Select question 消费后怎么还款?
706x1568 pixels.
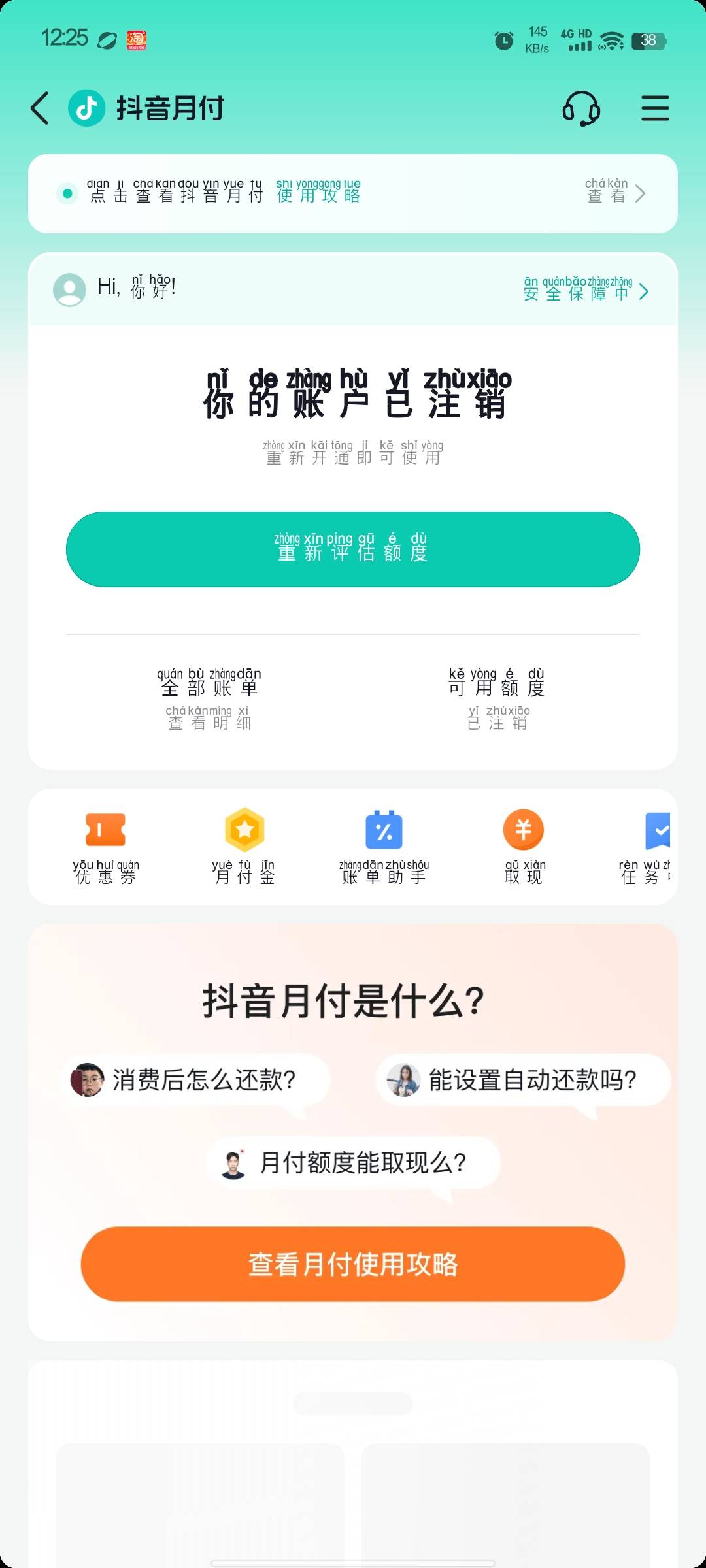click(x=196, y=1079)
